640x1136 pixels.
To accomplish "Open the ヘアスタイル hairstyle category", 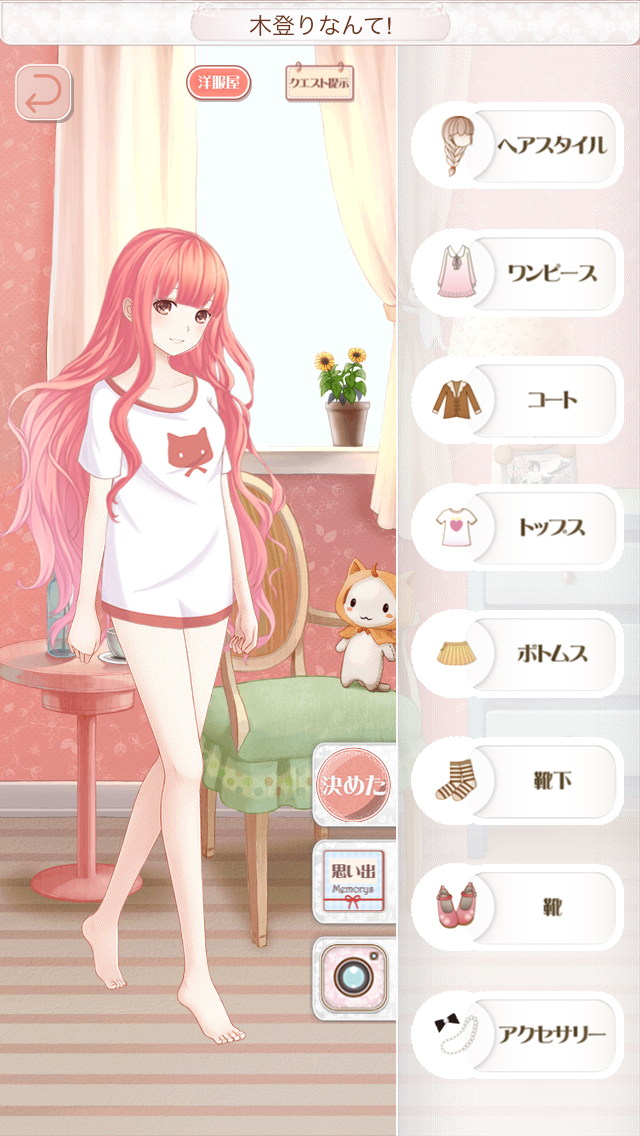I will pos(518,146).
